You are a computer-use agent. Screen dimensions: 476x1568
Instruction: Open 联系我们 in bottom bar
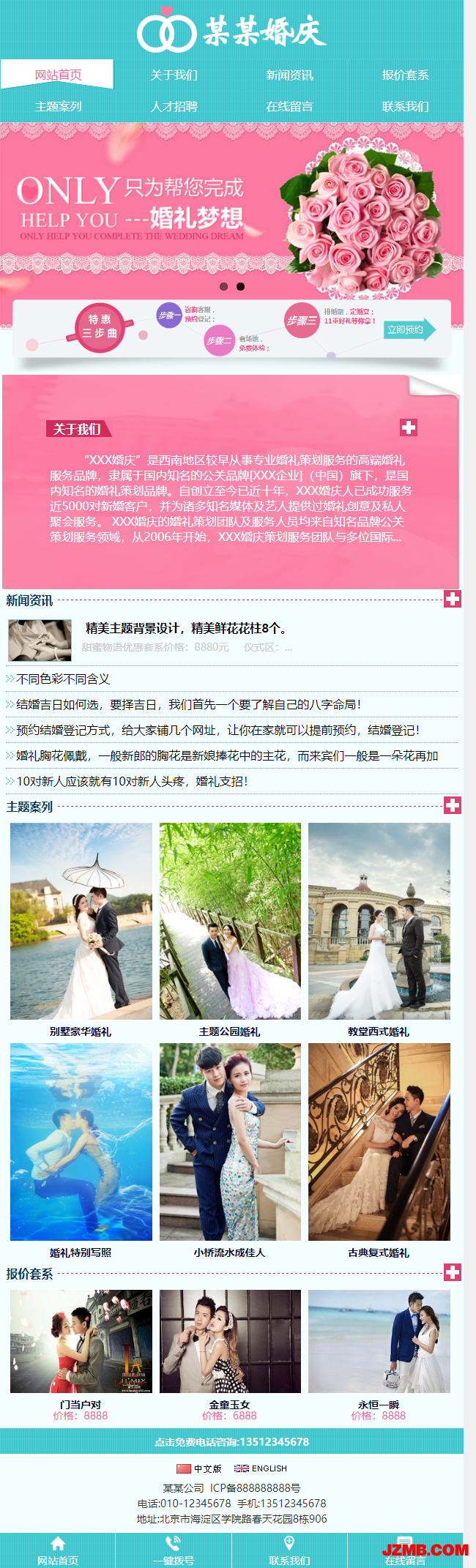289,1550
